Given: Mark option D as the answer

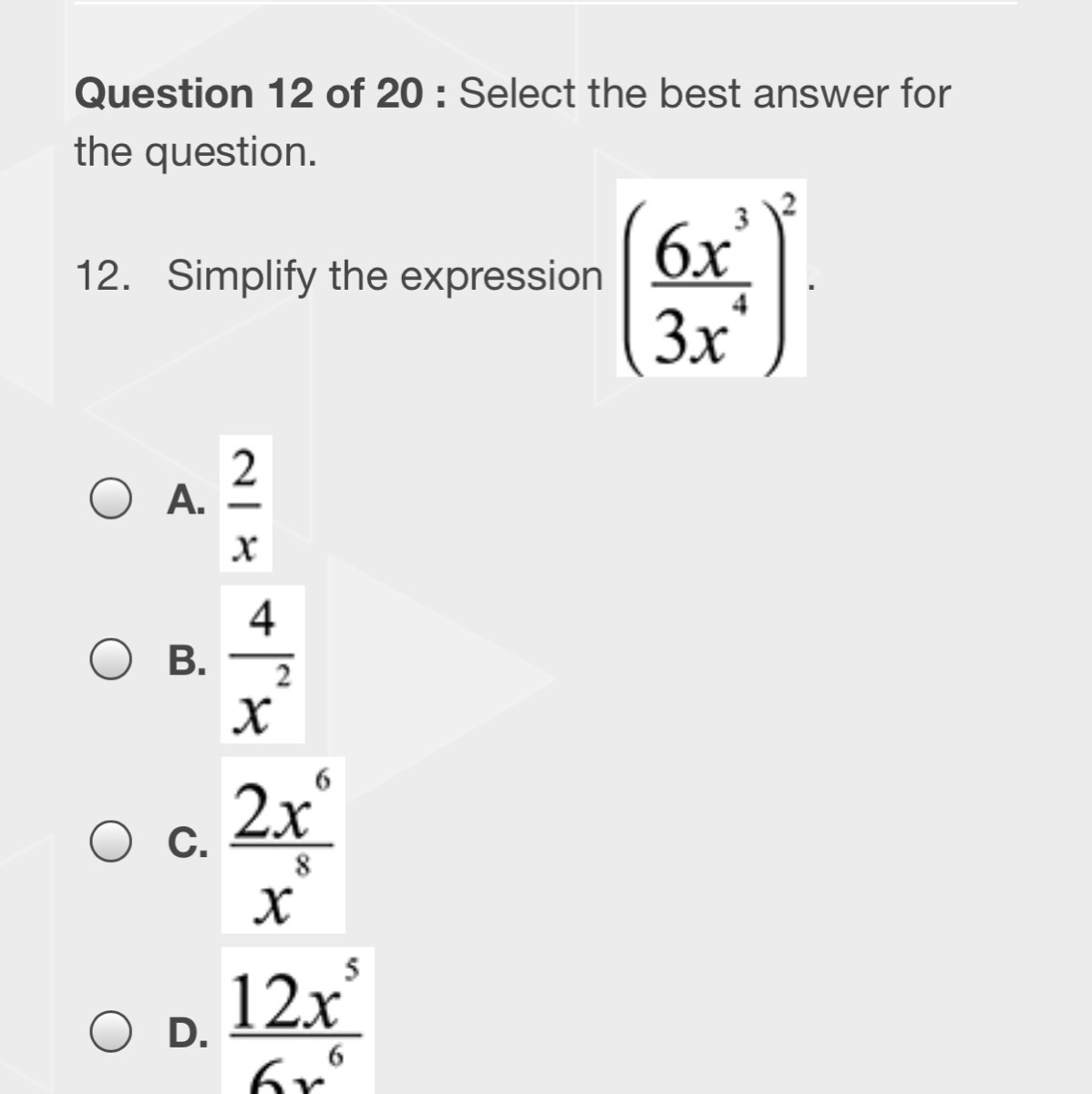Looking at the screenshot, I should click(x=110, y=1032).
